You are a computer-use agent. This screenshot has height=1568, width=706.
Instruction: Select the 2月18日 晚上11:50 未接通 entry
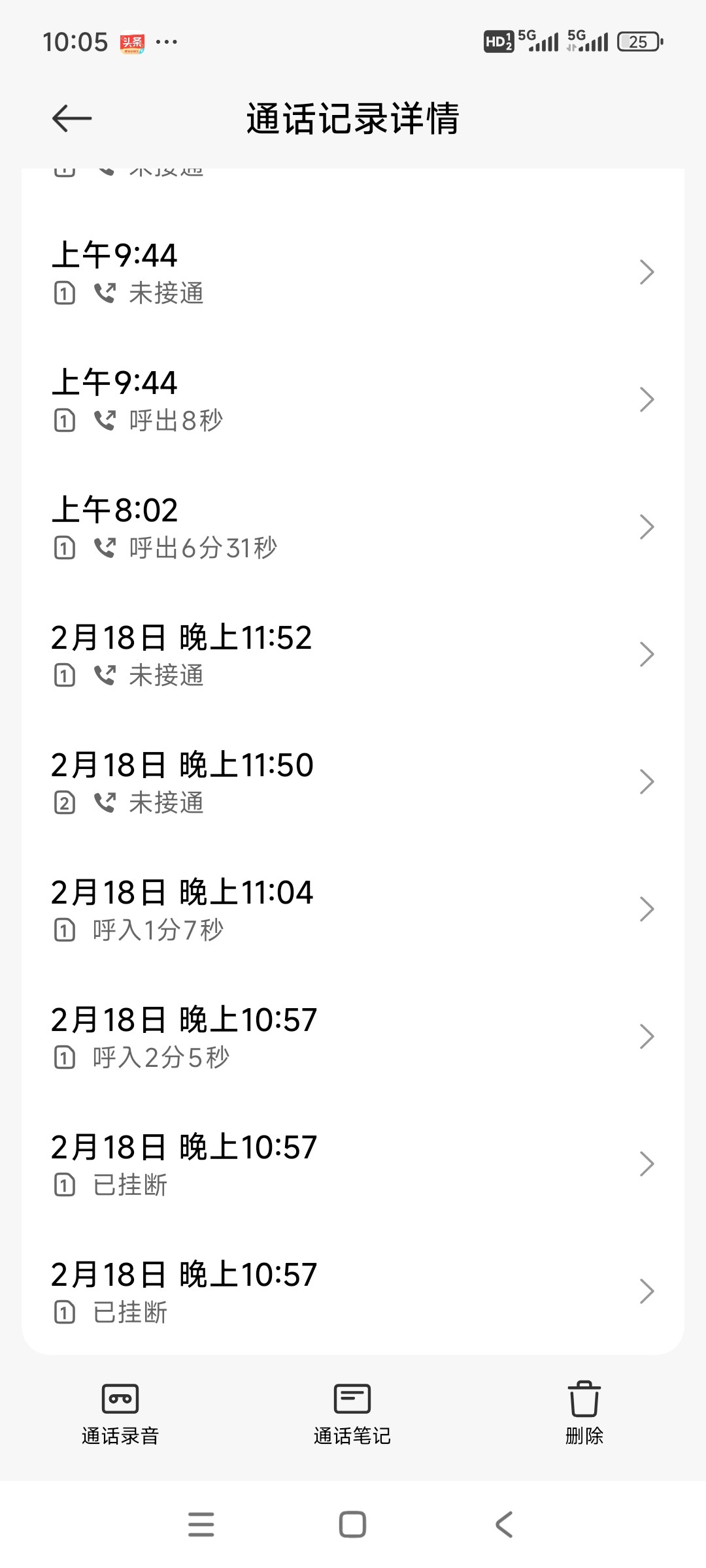pos(353,782)
